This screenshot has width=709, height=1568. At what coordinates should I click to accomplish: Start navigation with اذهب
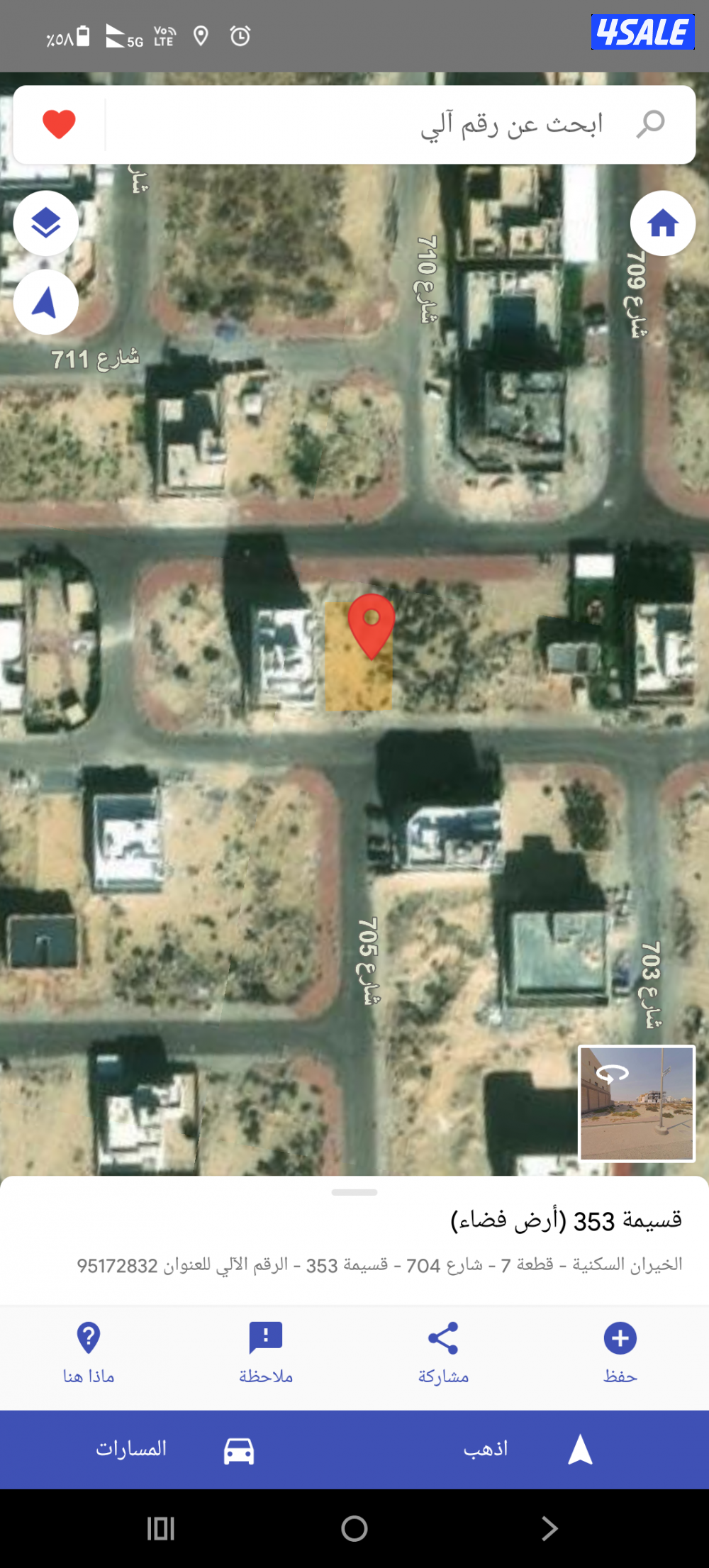pyautogui.click(x=525, y=1449)
